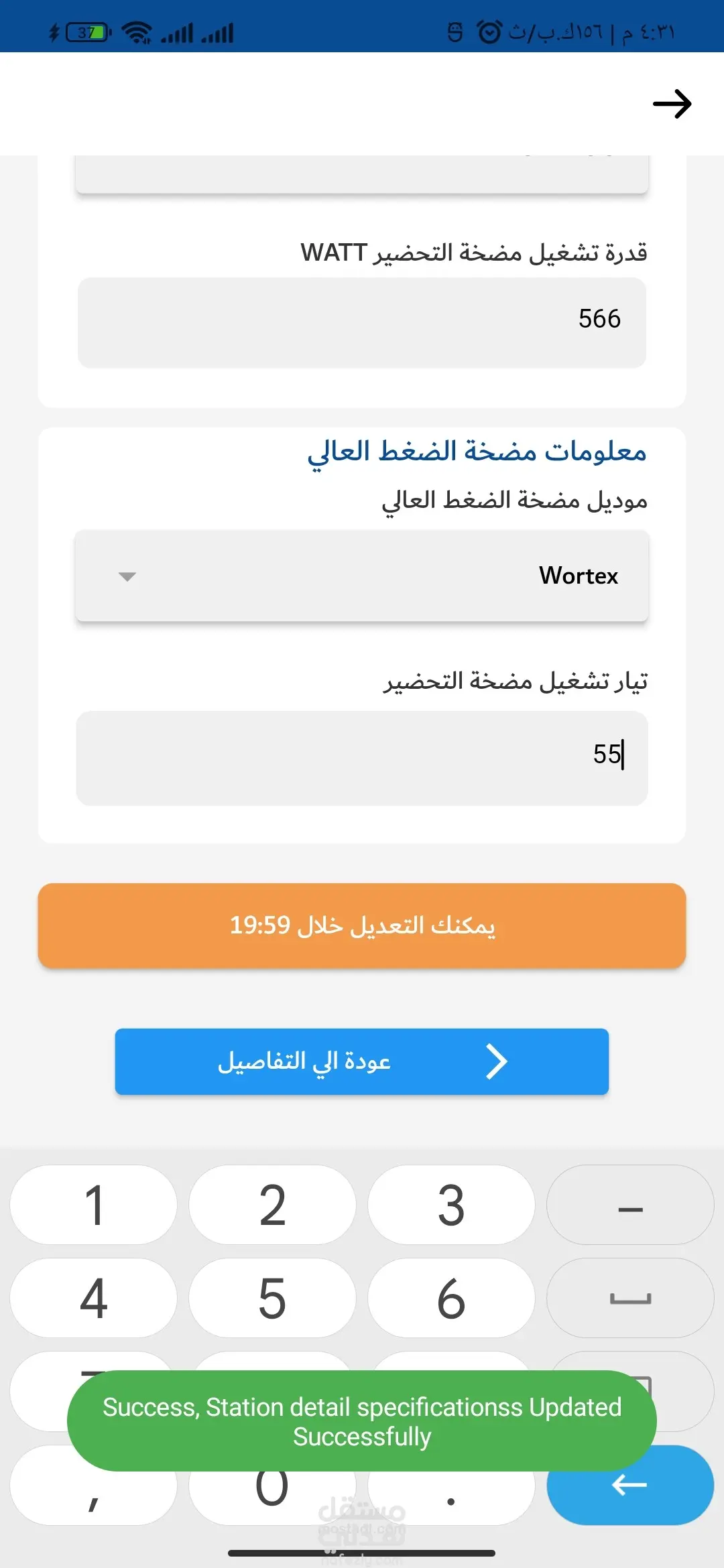Image resolution: width=724 pixels, height=1568 pixels.
Task: Tap the minus key on the keypad
Action: point(630,1205)
